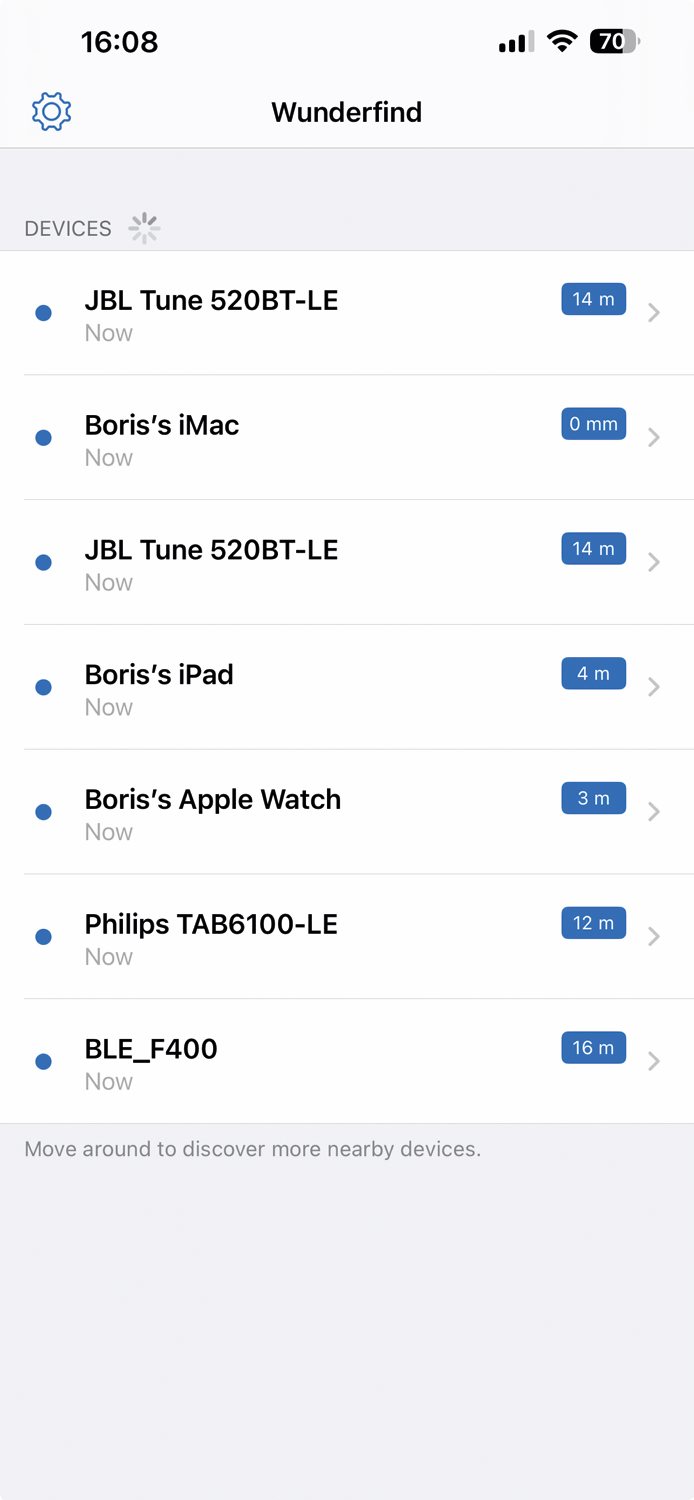Select Boris's iPad in the device list
The width and height of the screenshot is (694, 1500).
[347, 687]
